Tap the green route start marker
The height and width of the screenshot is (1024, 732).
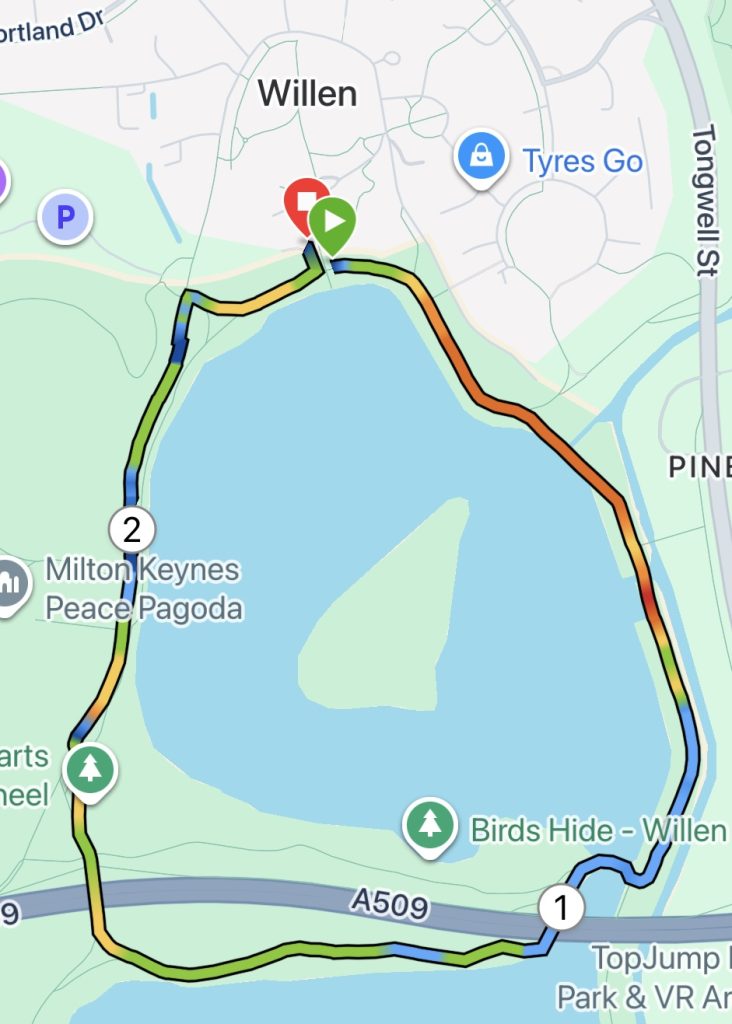[x=333, y=222]
